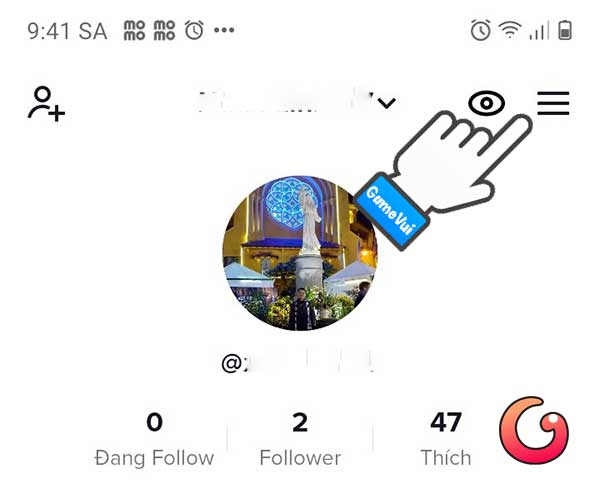View the profile picture
Image resolution: width=600 pixels, height=484 pixels.
click(x=299, y=254)
